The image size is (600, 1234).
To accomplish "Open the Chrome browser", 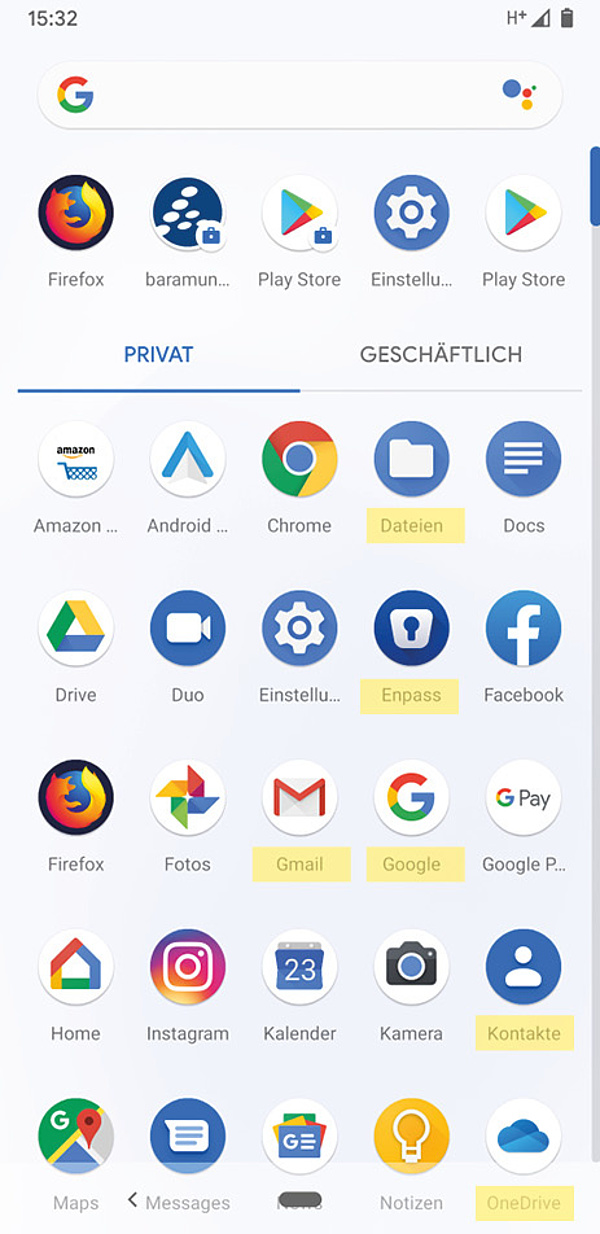I will pyautogui.click(x=300, y=460).
